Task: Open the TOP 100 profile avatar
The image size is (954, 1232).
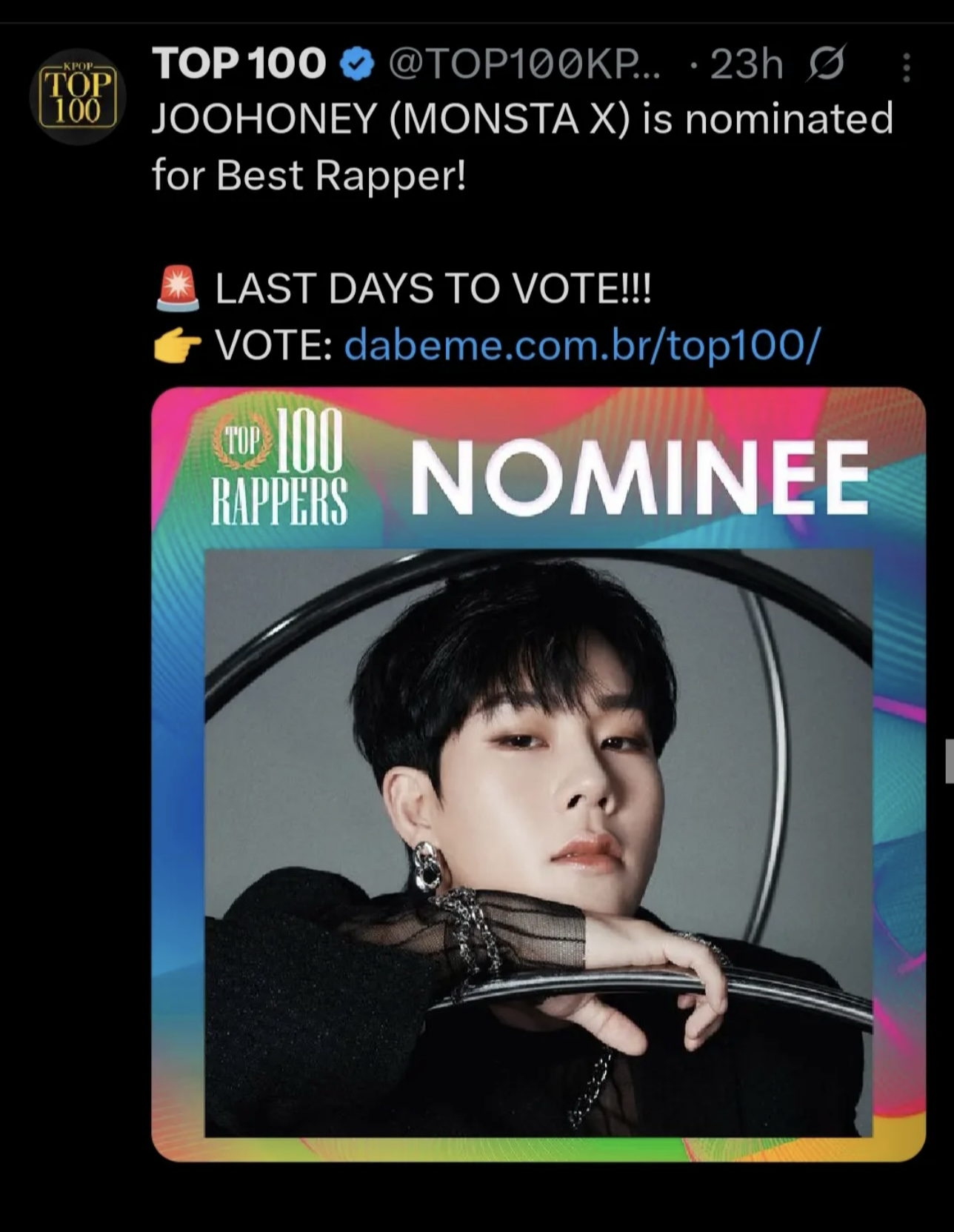Action: 77,96
